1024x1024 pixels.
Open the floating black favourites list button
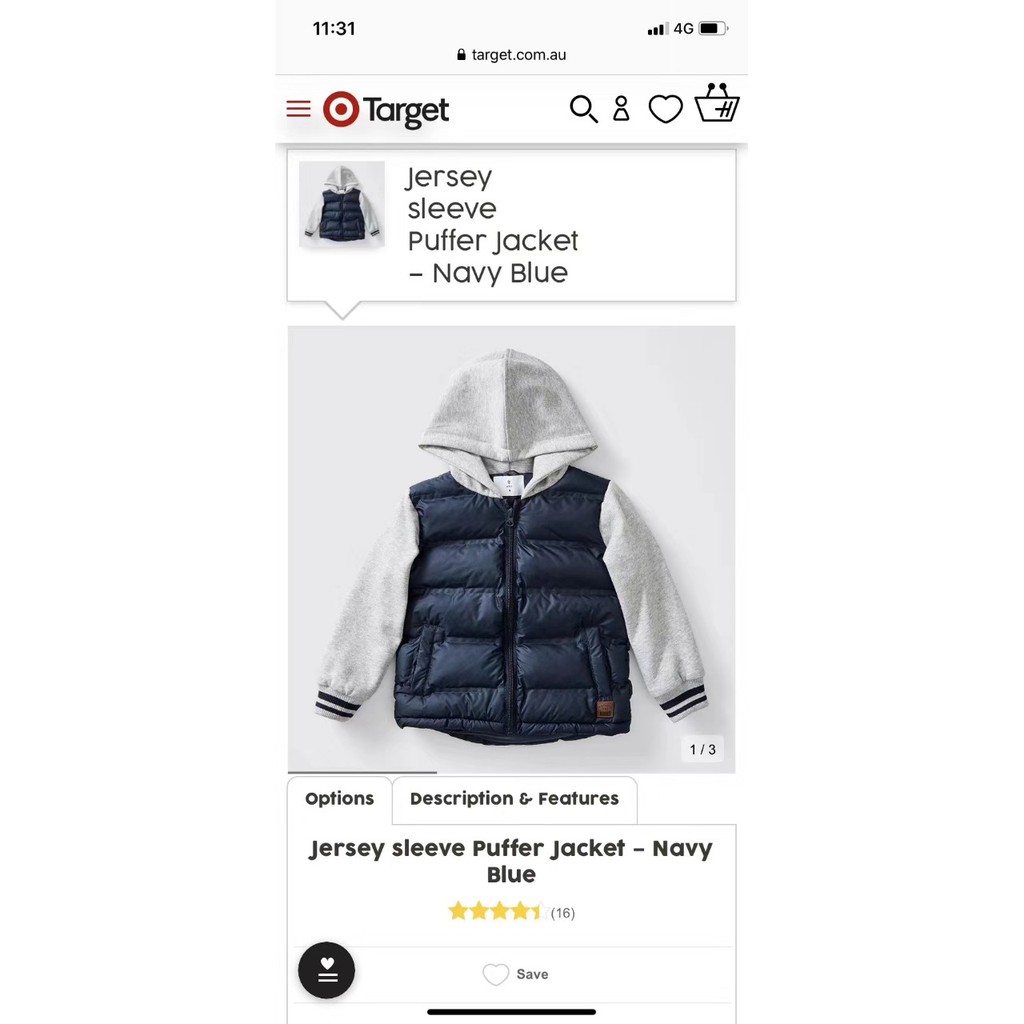click(x=327, y=970)
